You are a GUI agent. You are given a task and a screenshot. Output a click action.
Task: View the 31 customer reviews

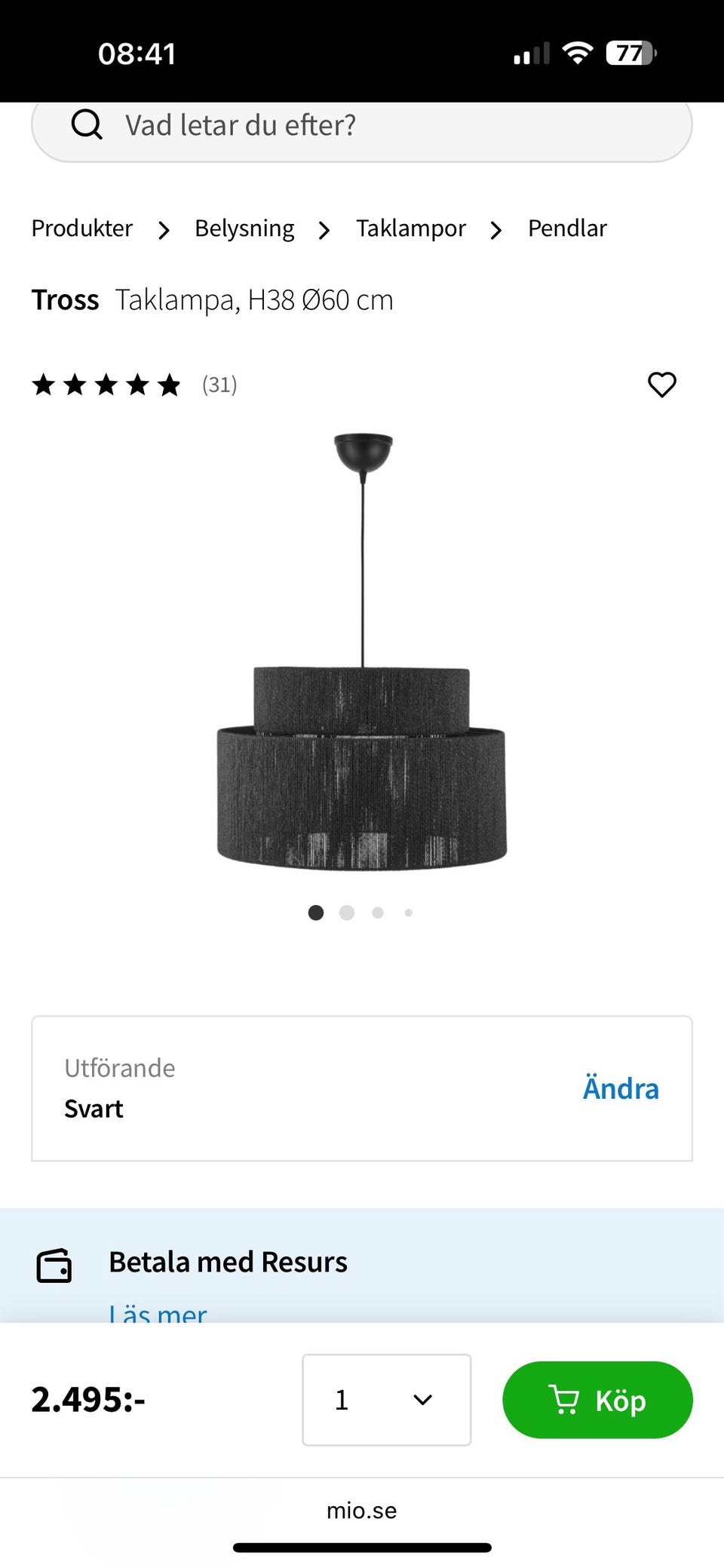click(x=219, y=385)
